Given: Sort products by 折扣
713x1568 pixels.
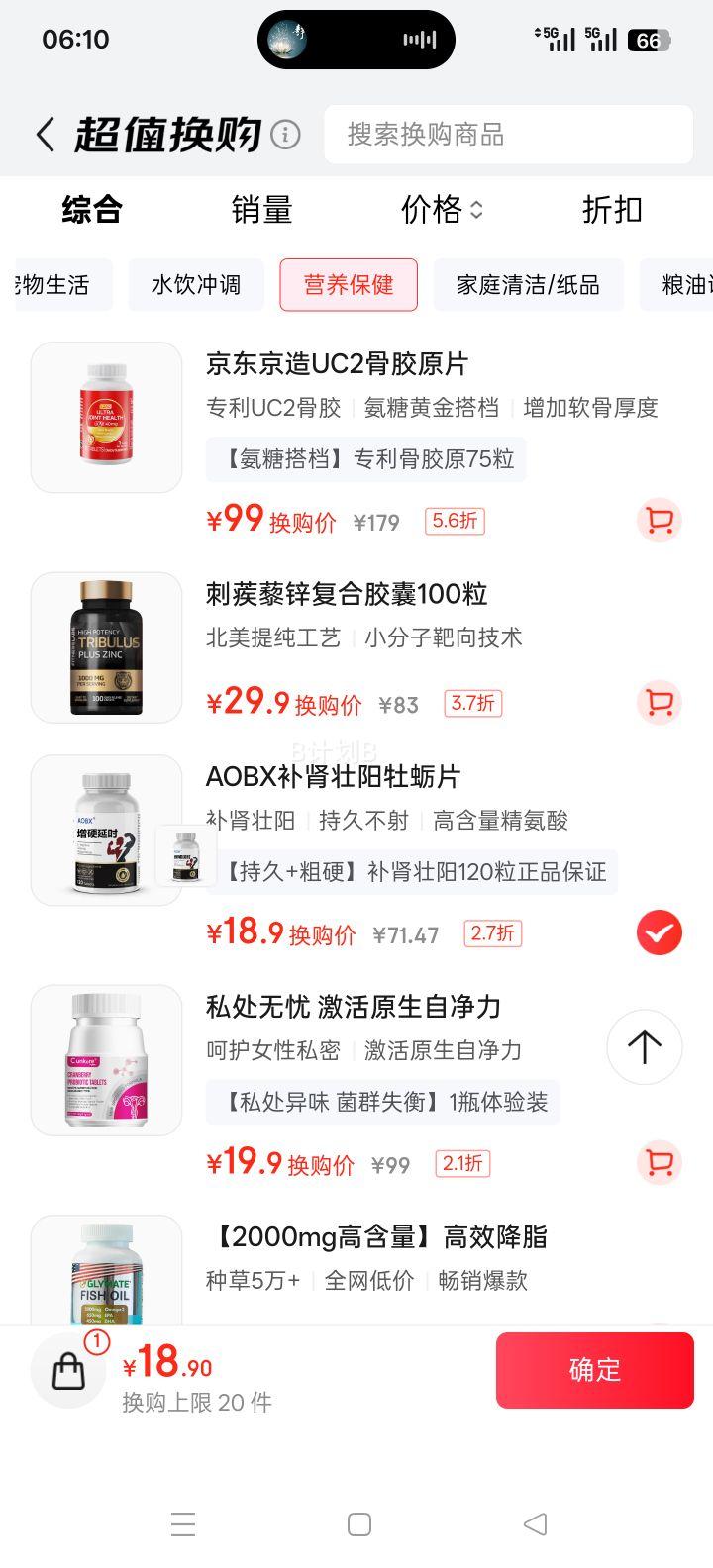Looking at the screenshot, I should click(x=612, y=210).
